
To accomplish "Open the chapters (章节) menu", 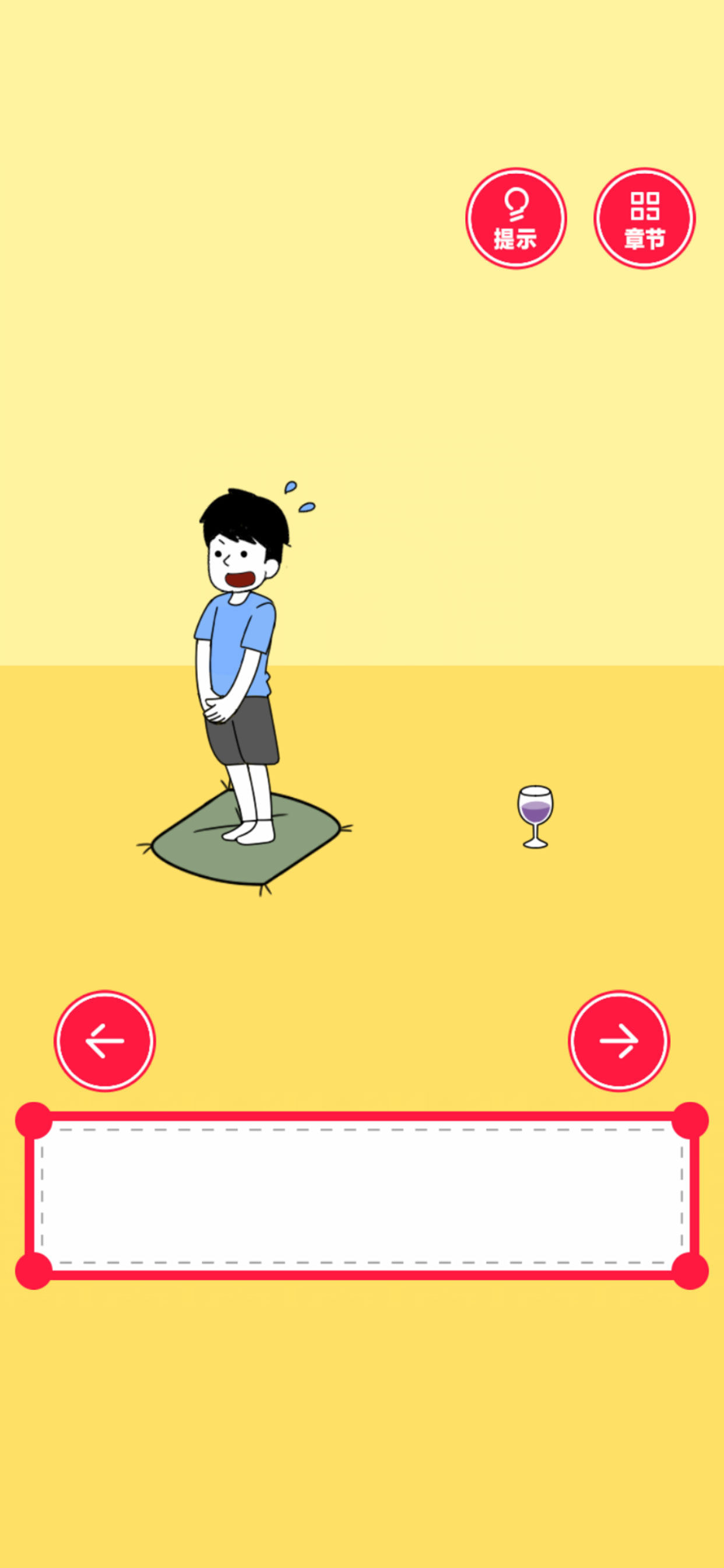I will click(x=644, y=218).
